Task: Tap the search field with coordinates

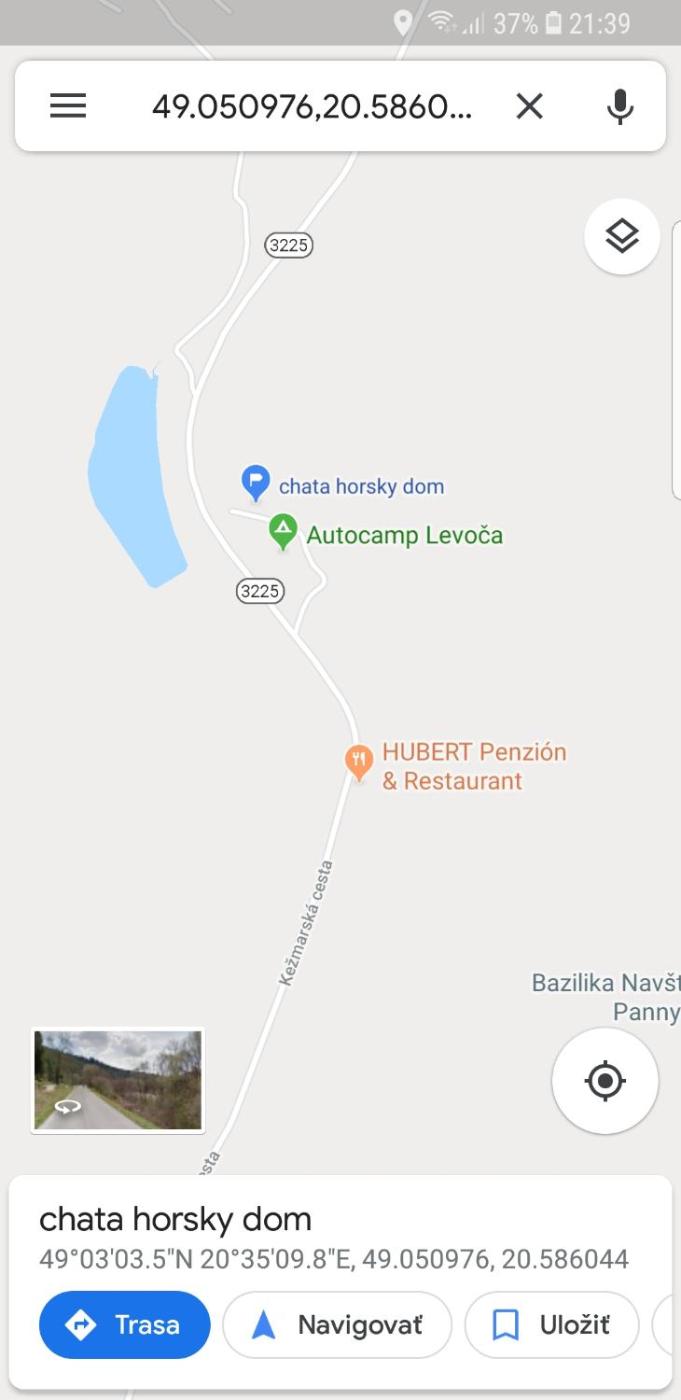Action: (312, 106)
